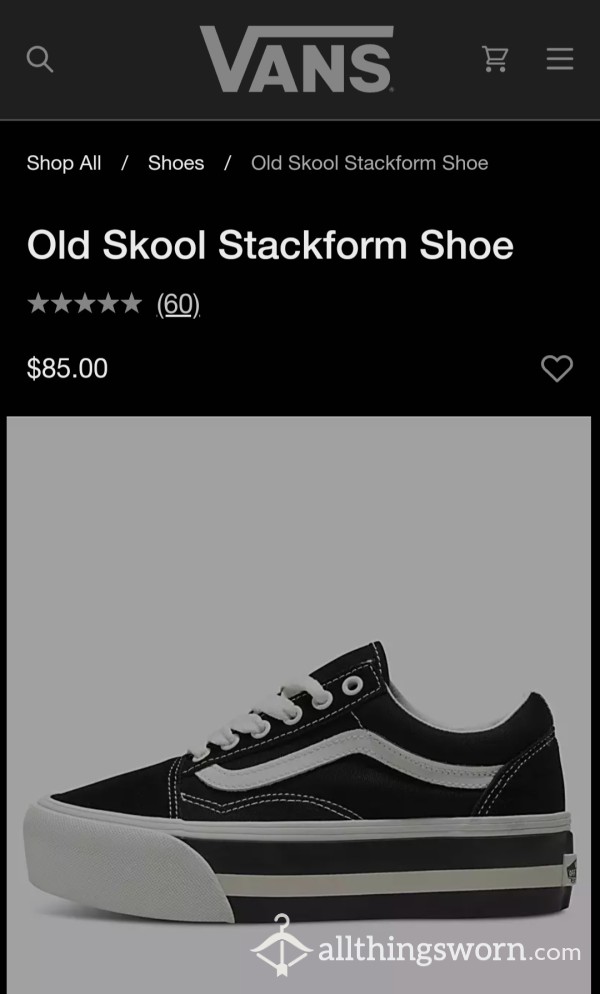This screenshot has width=600, height=994.
Task: Go to the Shop All breadcrumb
Action: pyautogui.click(x=64, y=163)
